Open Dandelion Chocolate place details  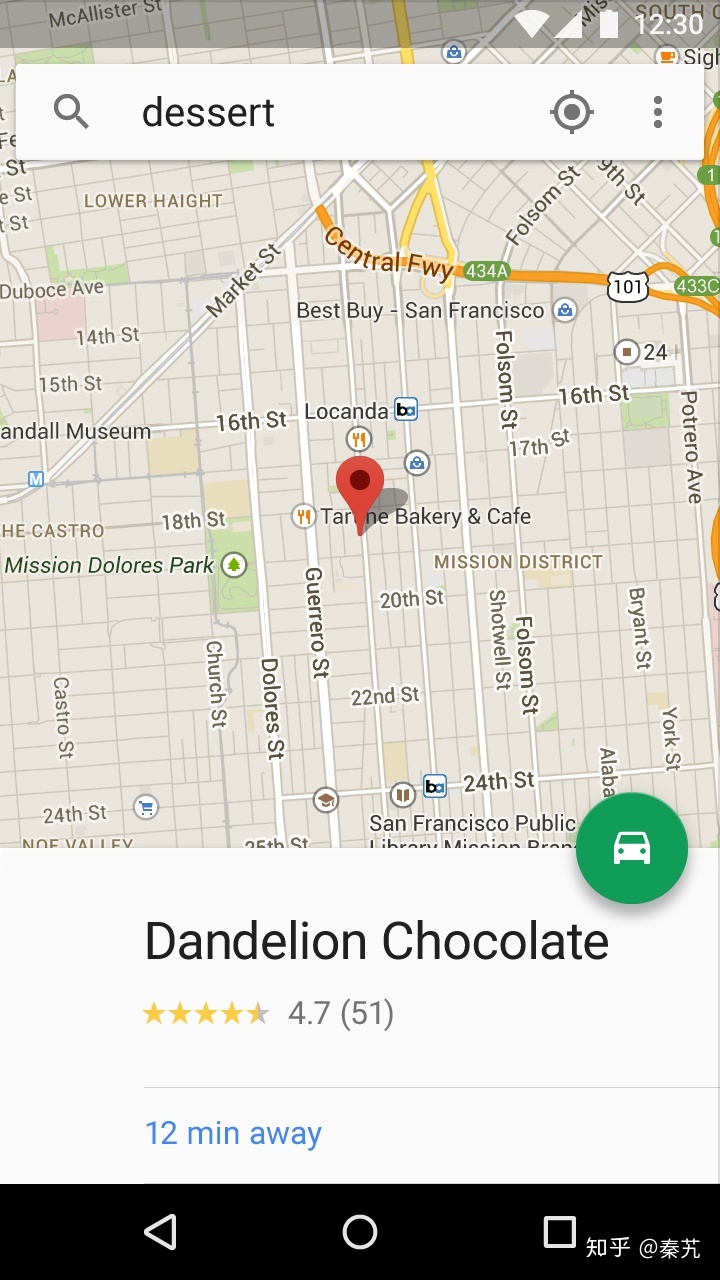[377, 941]
